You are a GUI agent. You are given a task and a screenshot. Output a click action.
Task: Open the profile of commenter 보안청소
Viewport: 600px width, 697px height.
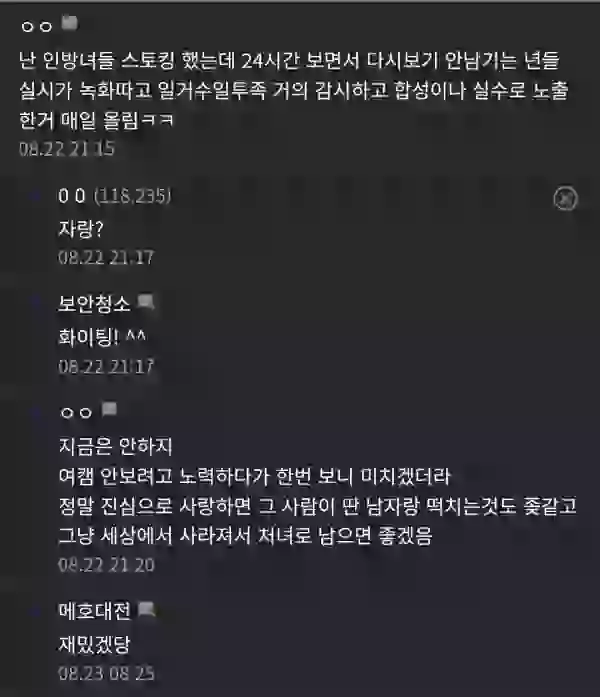point(94,303)
